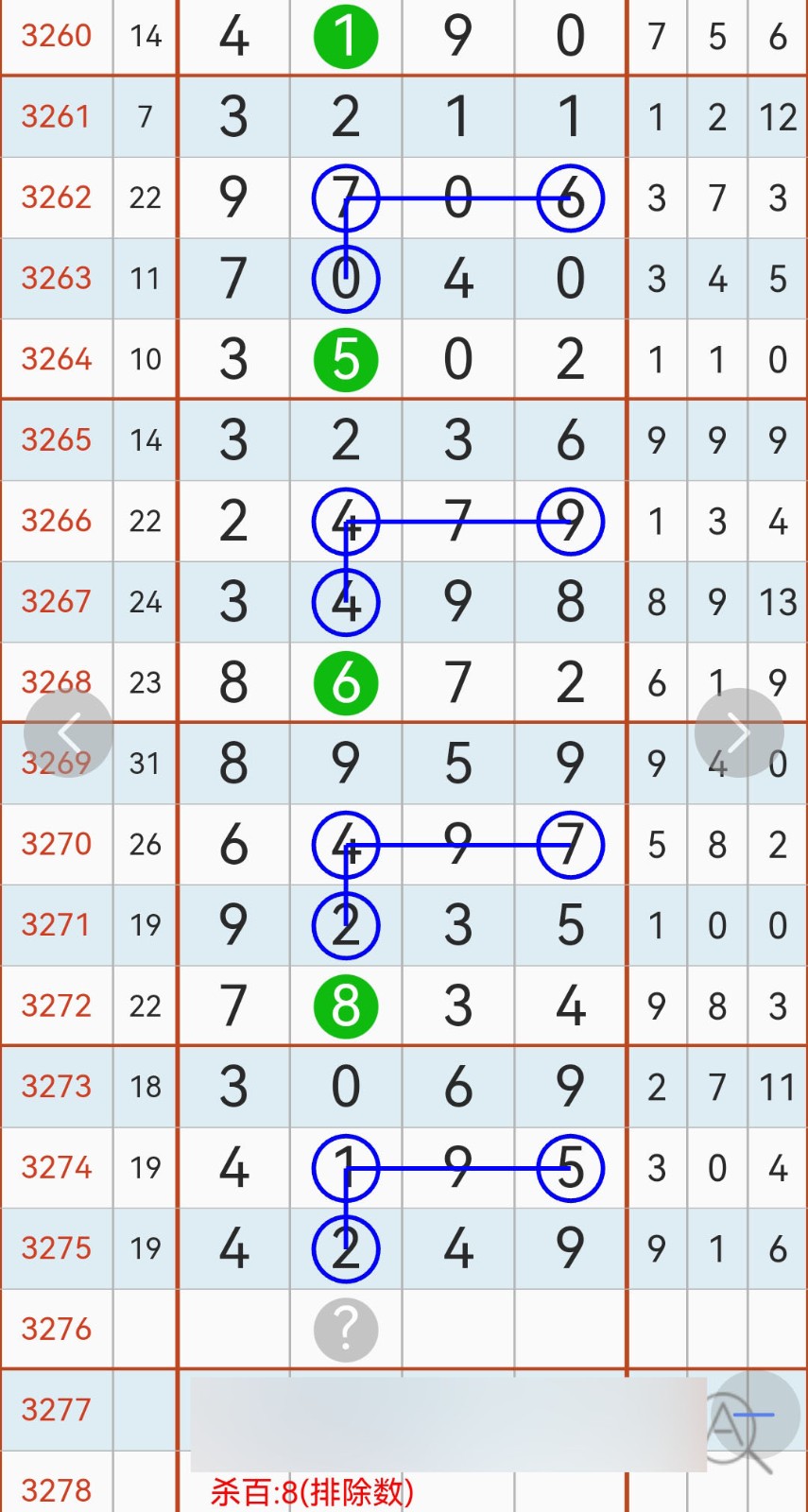Toggle the blue circle around 9 on row 3266

point(571,521)
